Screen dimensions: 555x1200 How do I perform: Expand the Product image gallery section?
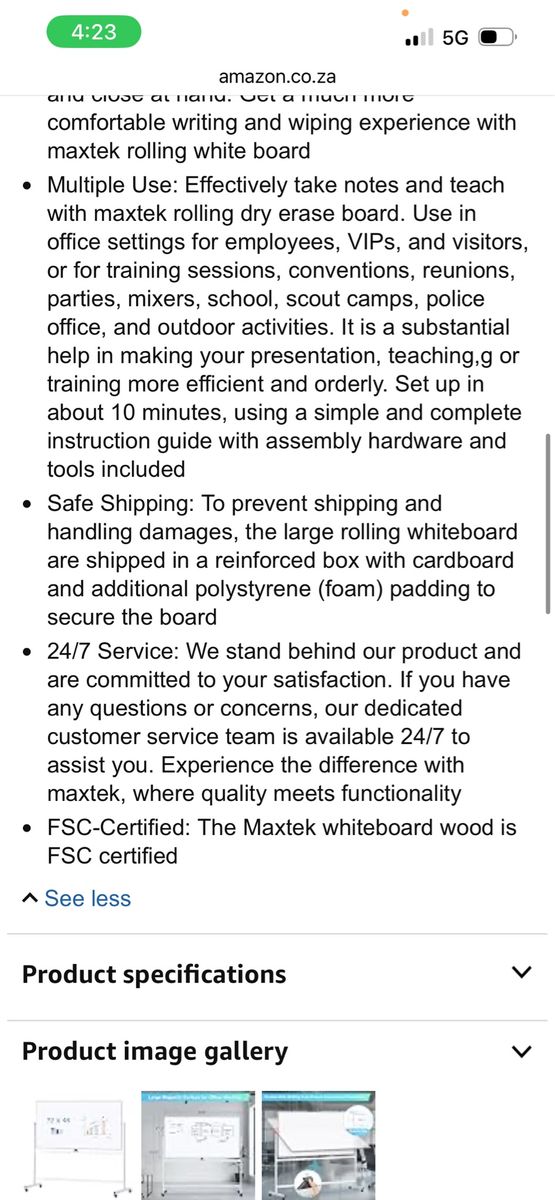coord(277,1051)
